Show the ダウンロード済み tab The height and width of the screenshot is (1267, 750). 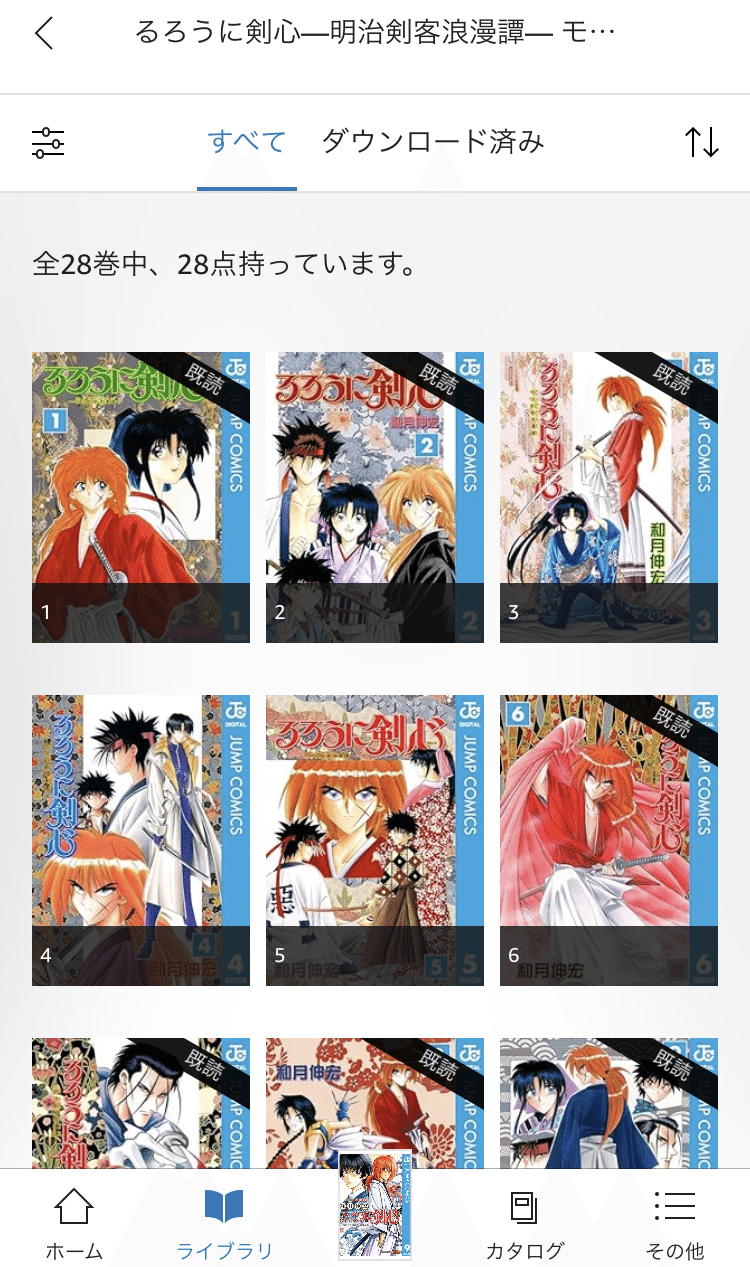(x=433, y=142)
